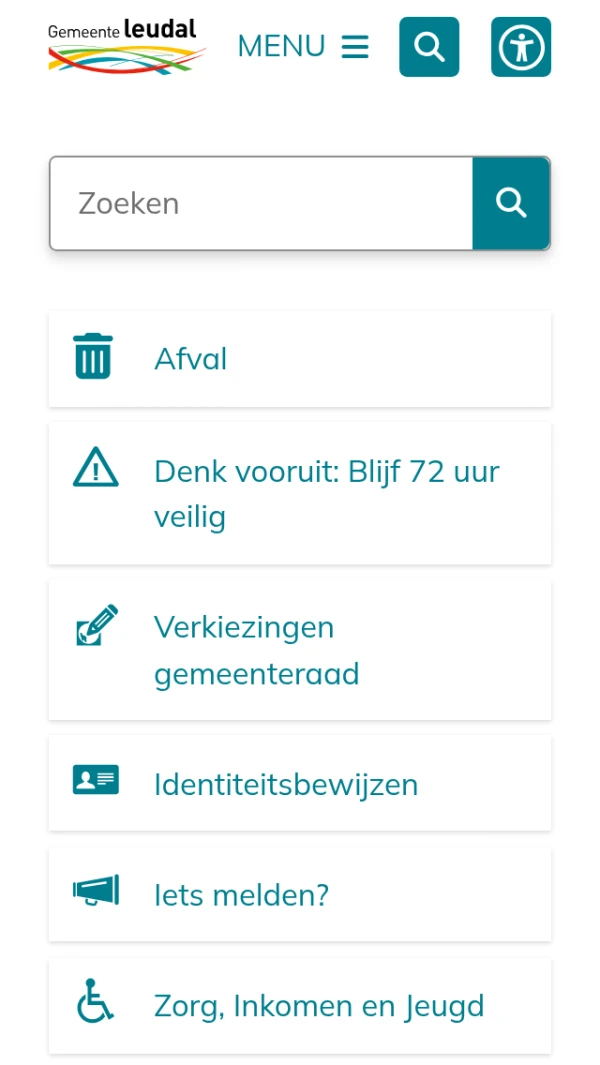The height and width of the screenshot is (1065, 600).
Task: View Zorg, Inkomen en Jeugd
Action: 299,1005
